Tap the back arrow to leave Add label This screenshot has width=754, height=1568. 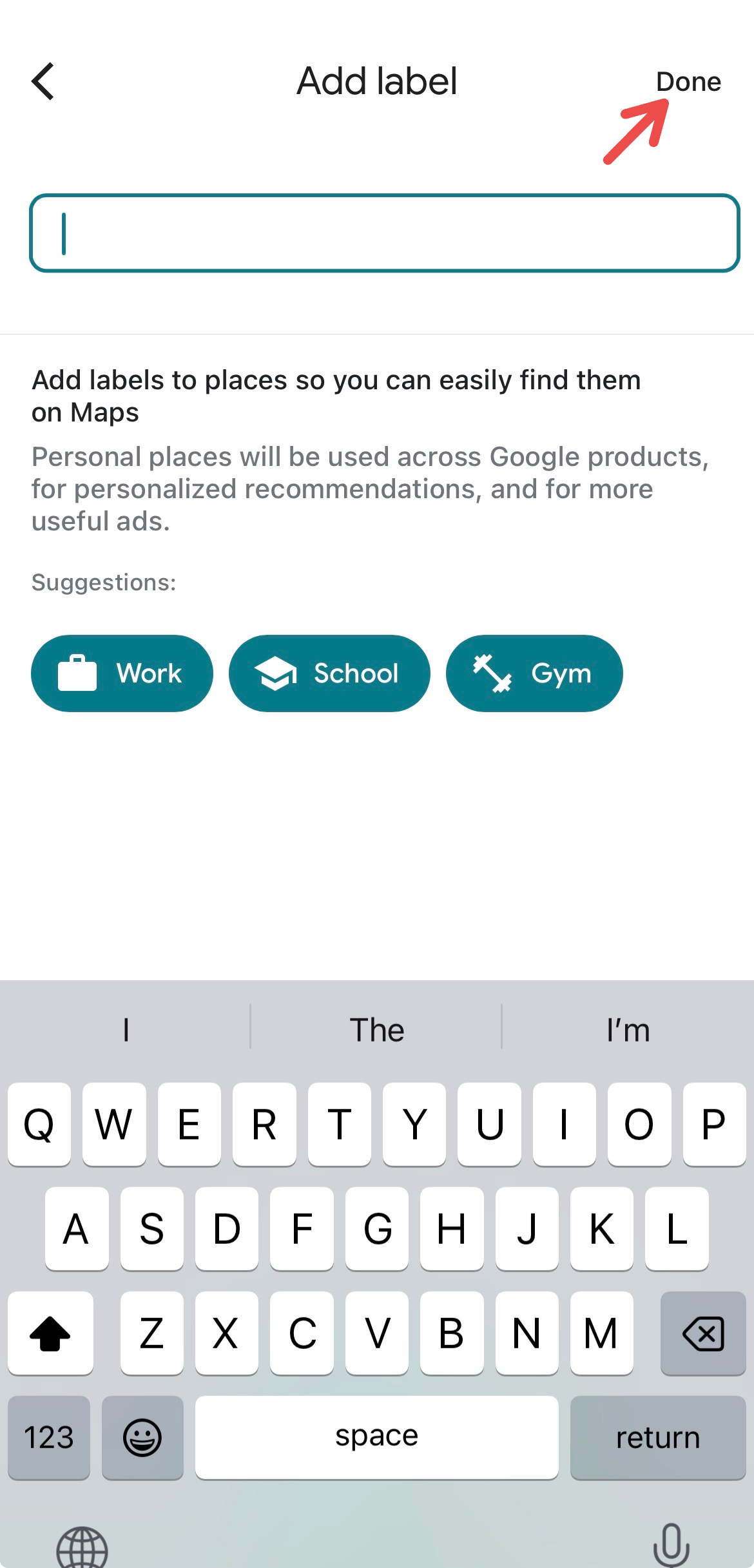(44, 81)
